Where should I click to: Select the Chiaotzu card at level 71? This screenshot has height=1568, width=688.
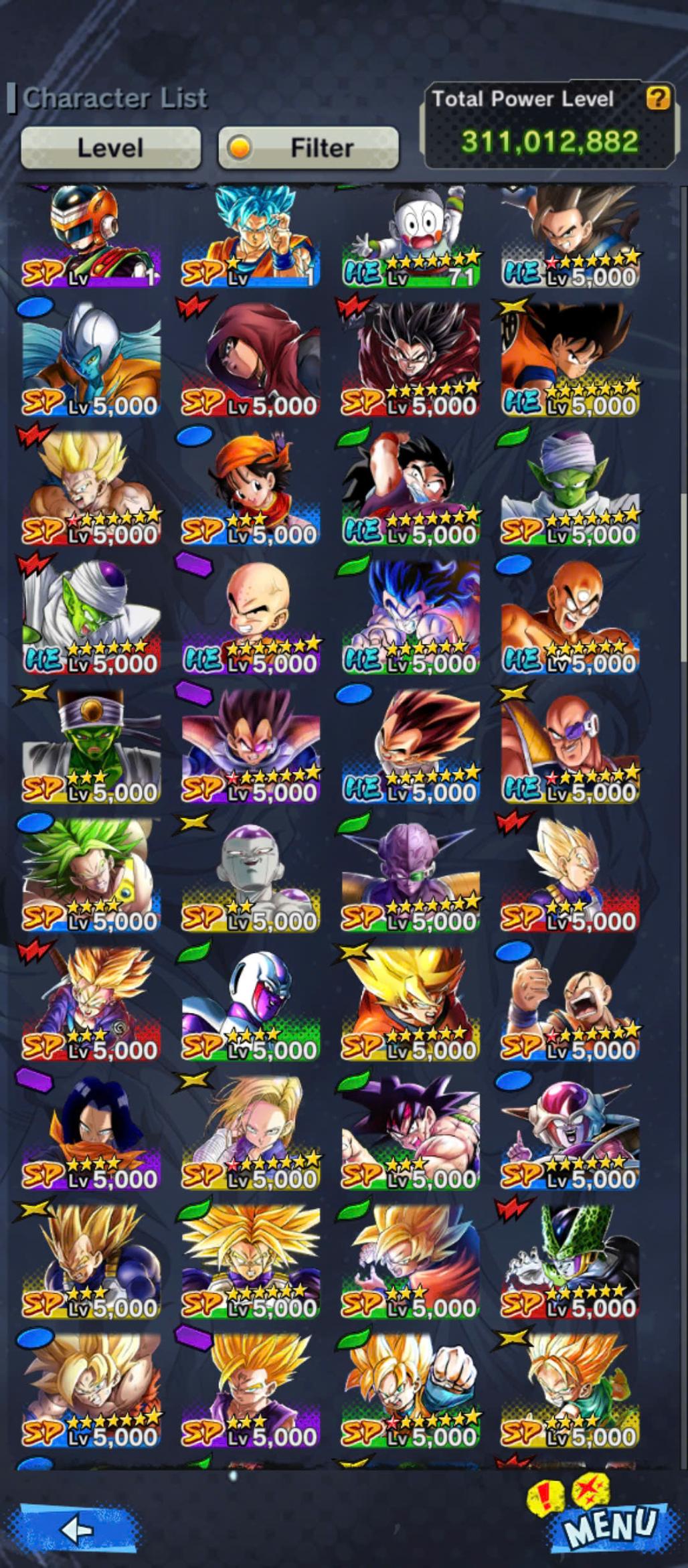pos(410,238)
